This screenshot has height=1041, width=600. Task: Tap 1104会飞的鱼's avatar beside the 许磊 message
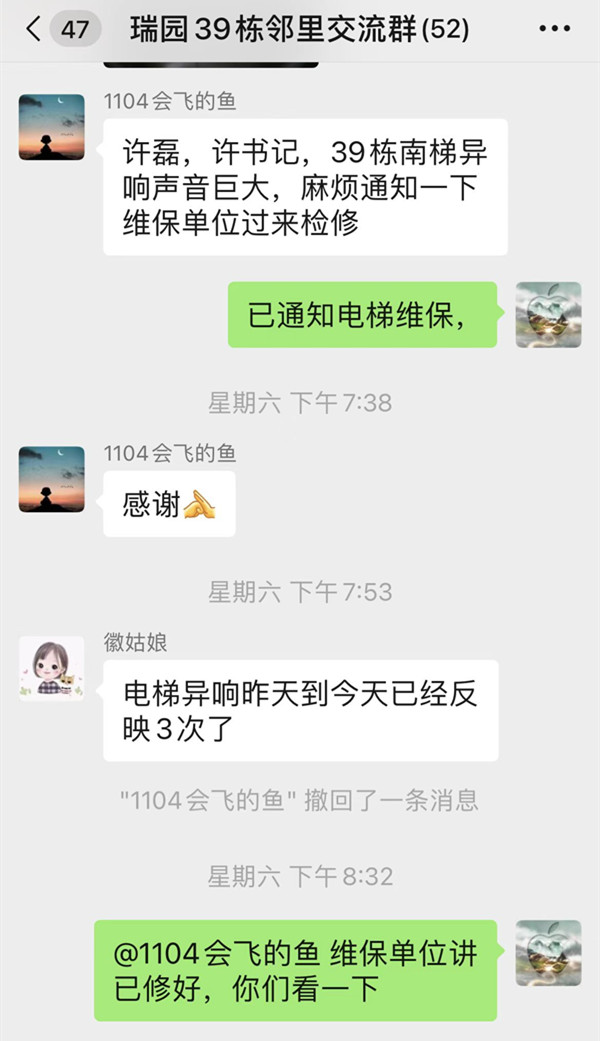[52, 127]
